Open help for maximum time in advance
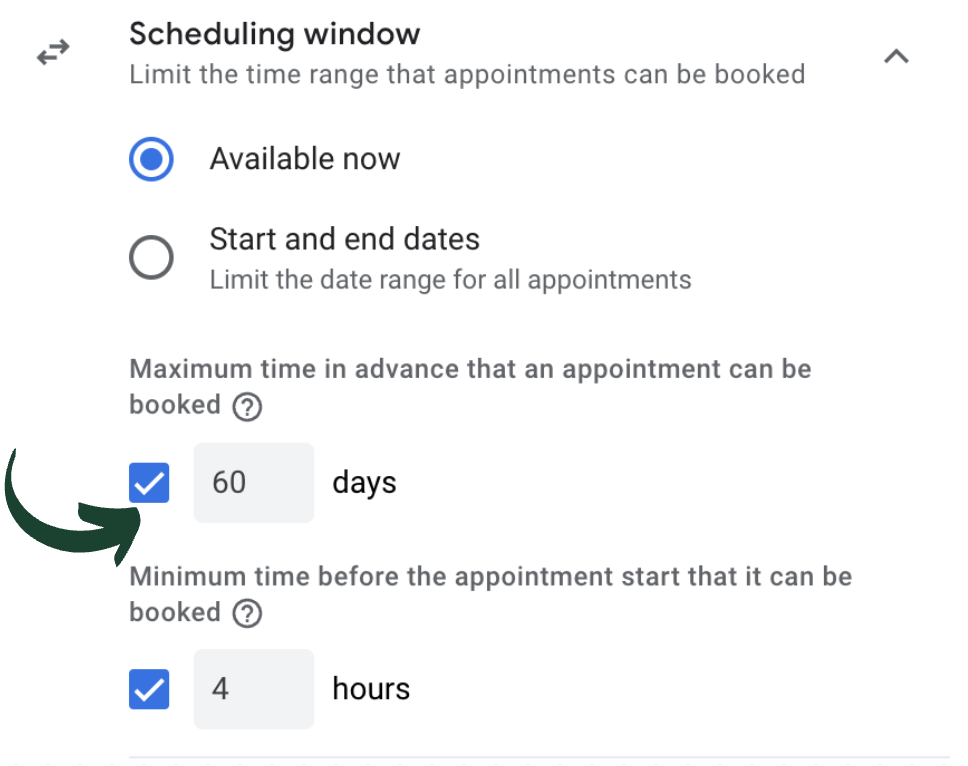Viewport: 968px width, 766px height. pyautogui.click(x=246, y=407)
